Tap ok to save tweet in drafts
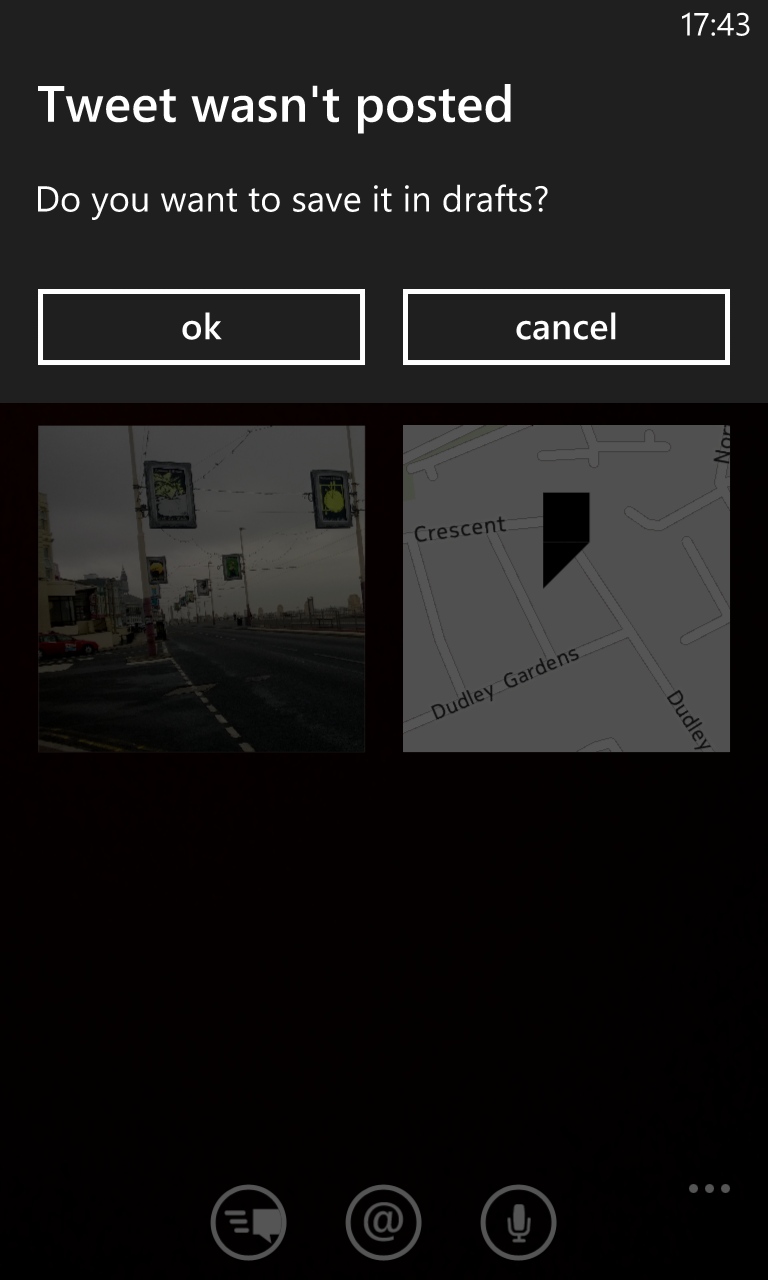 [x=201, y=327]
